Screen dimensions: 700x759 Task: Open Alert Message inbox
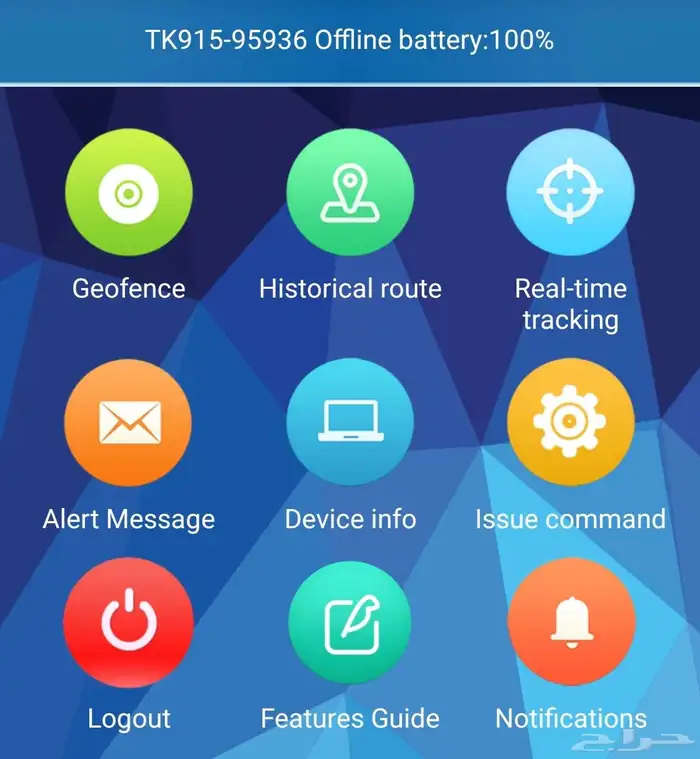(x=128, y=422)
